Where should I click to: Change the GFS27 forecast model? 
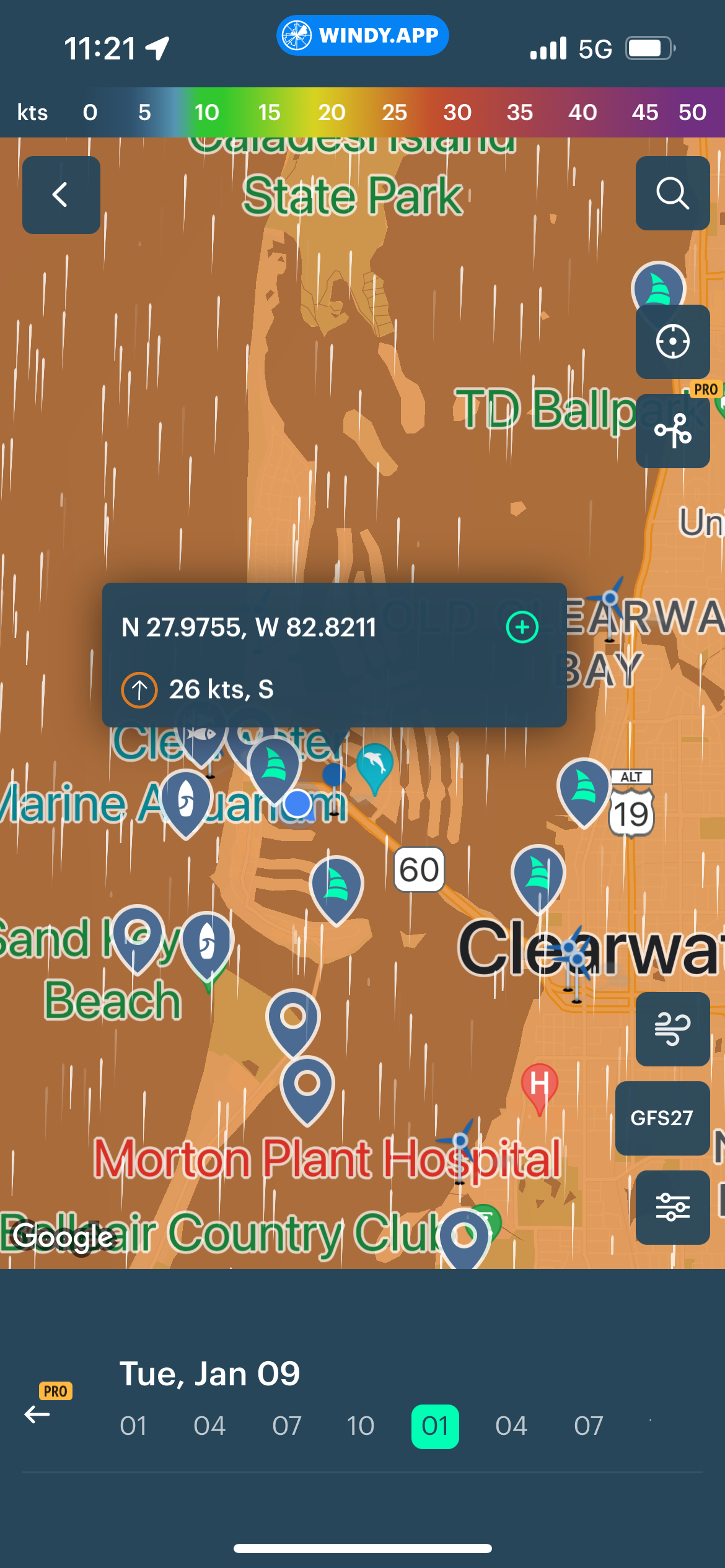662,1118
